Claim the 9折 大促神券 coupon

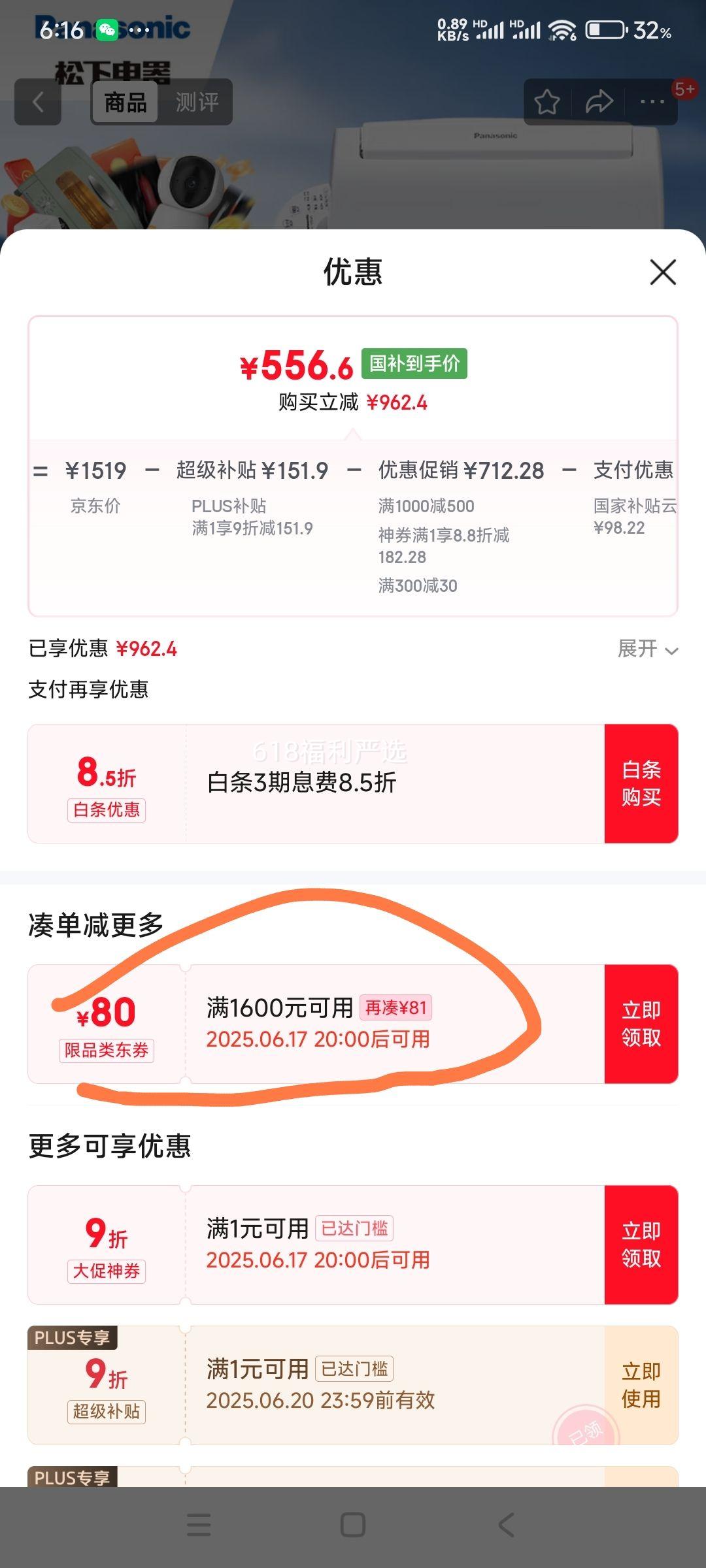(x=641, y=1245)
